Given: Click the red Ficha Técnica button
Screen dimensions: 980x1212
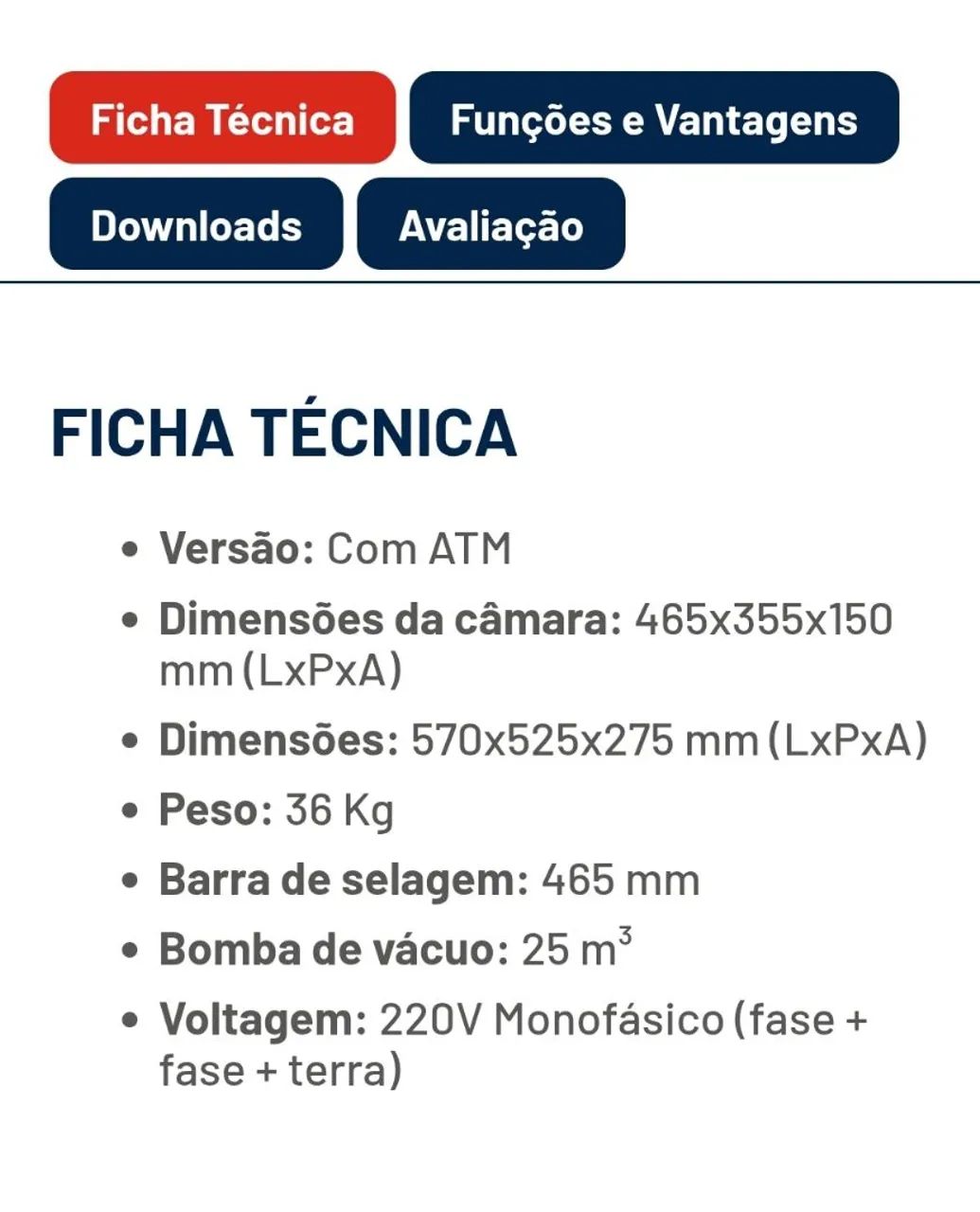Looking at the screenshot, I should (221, 120).
